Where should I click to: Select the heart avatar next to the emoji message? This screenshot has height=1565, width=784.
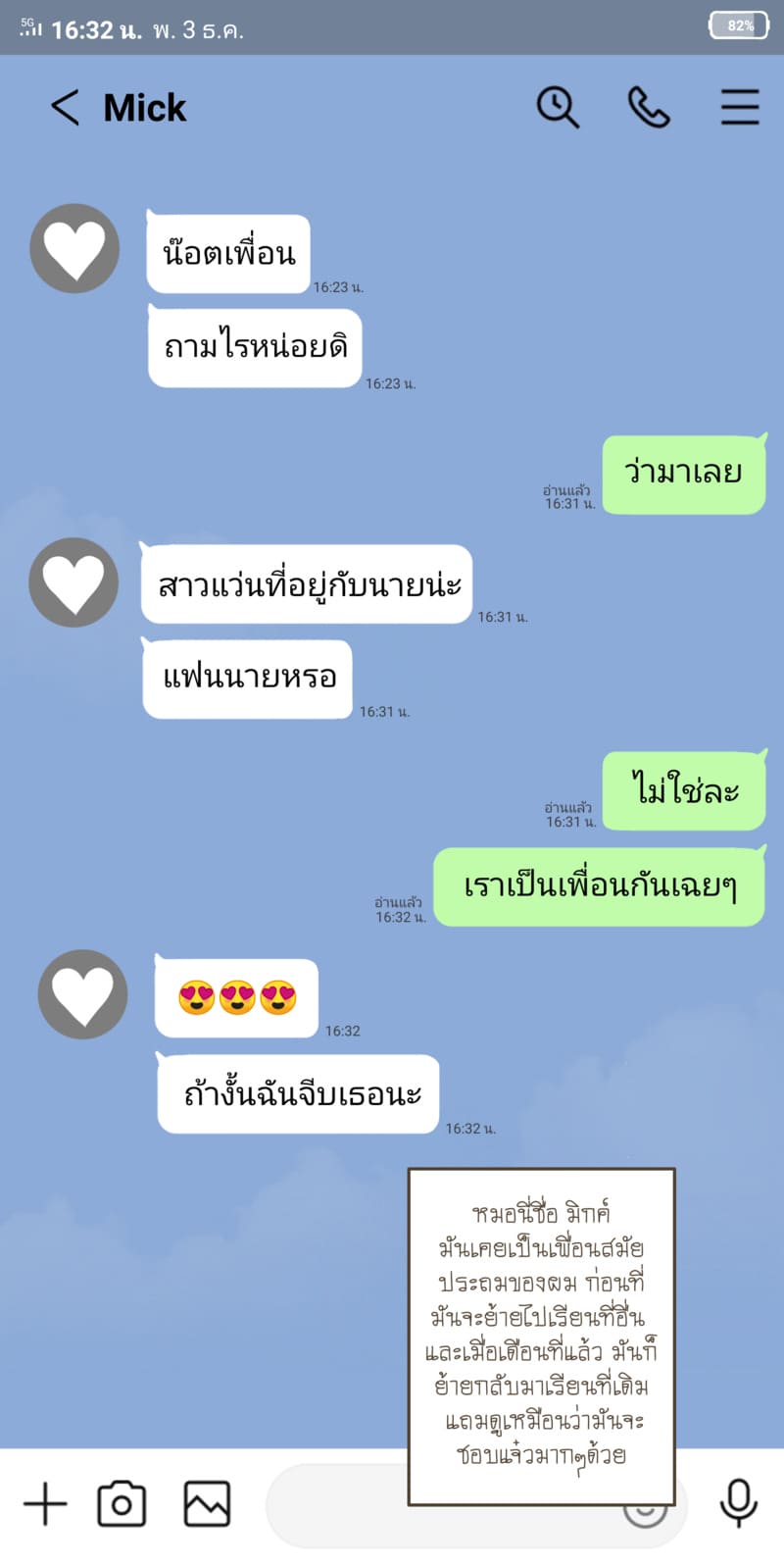(x=82, y=993)
